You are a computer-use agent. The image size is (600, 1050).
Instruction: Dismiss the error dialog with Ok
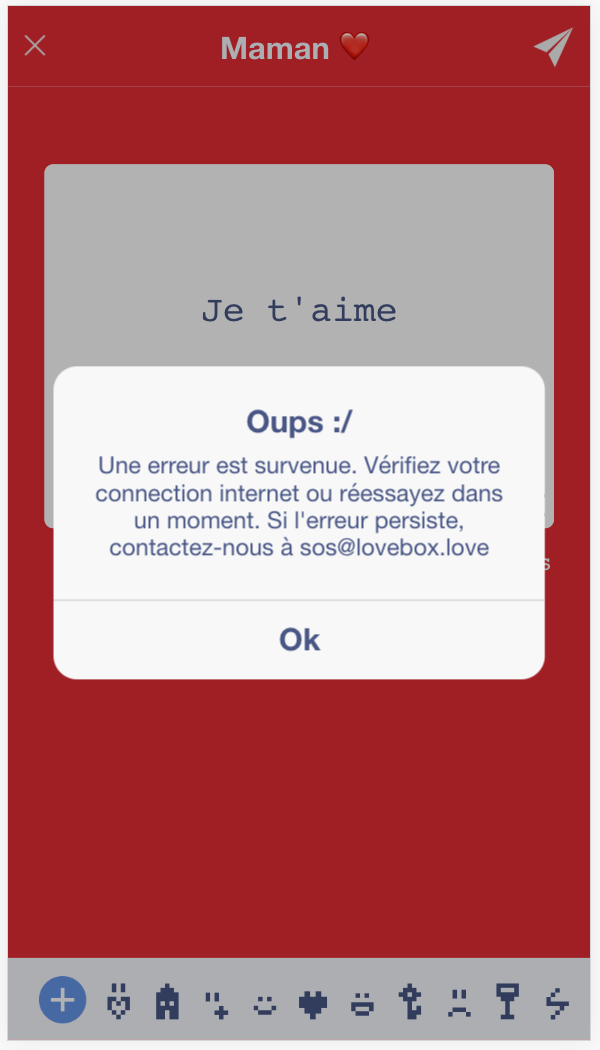pyautogui.click(x=299, y=640)
